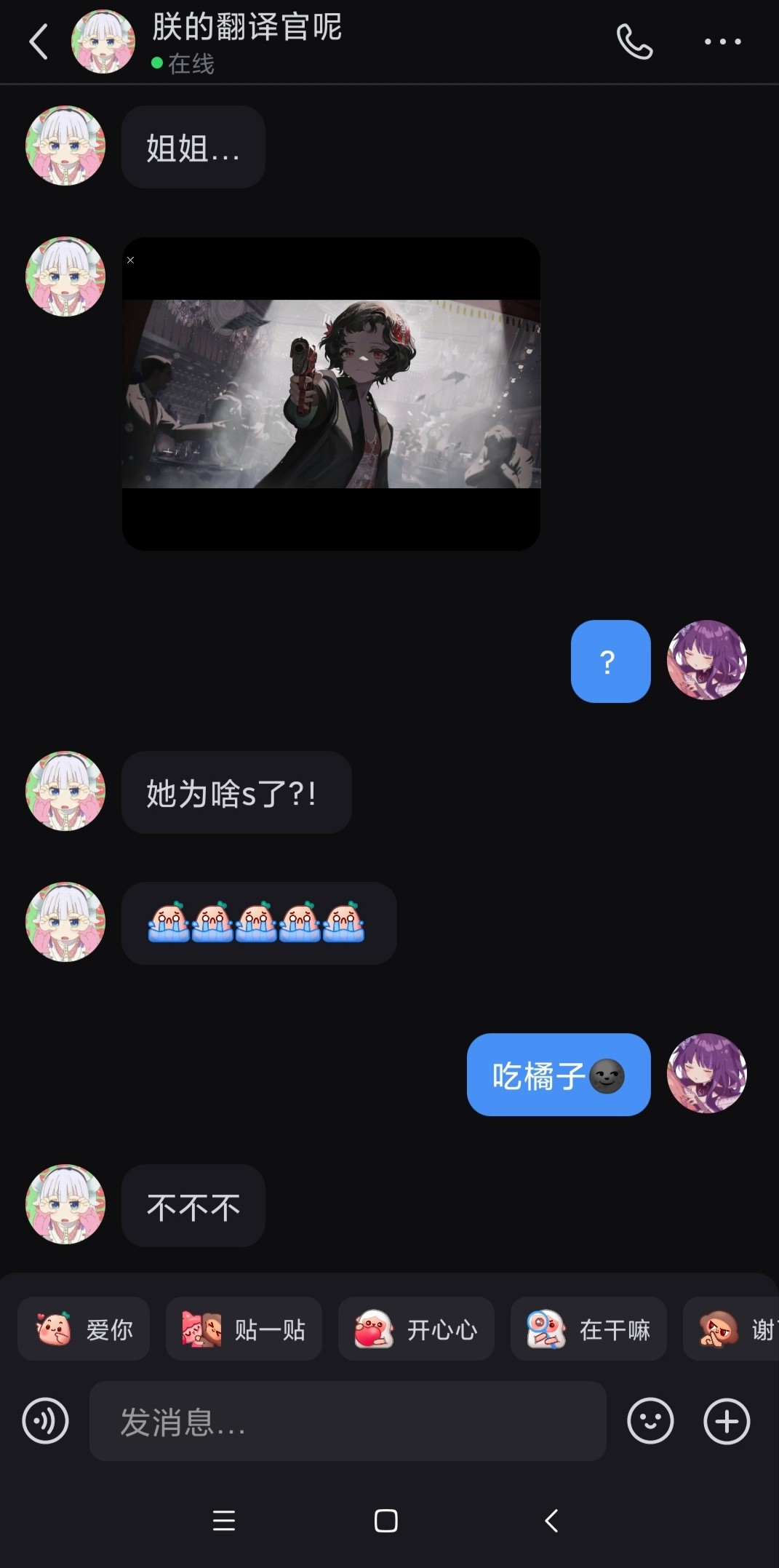
Task: Send the 贴一贴 quick sticker
Action: click(244, 1329)
